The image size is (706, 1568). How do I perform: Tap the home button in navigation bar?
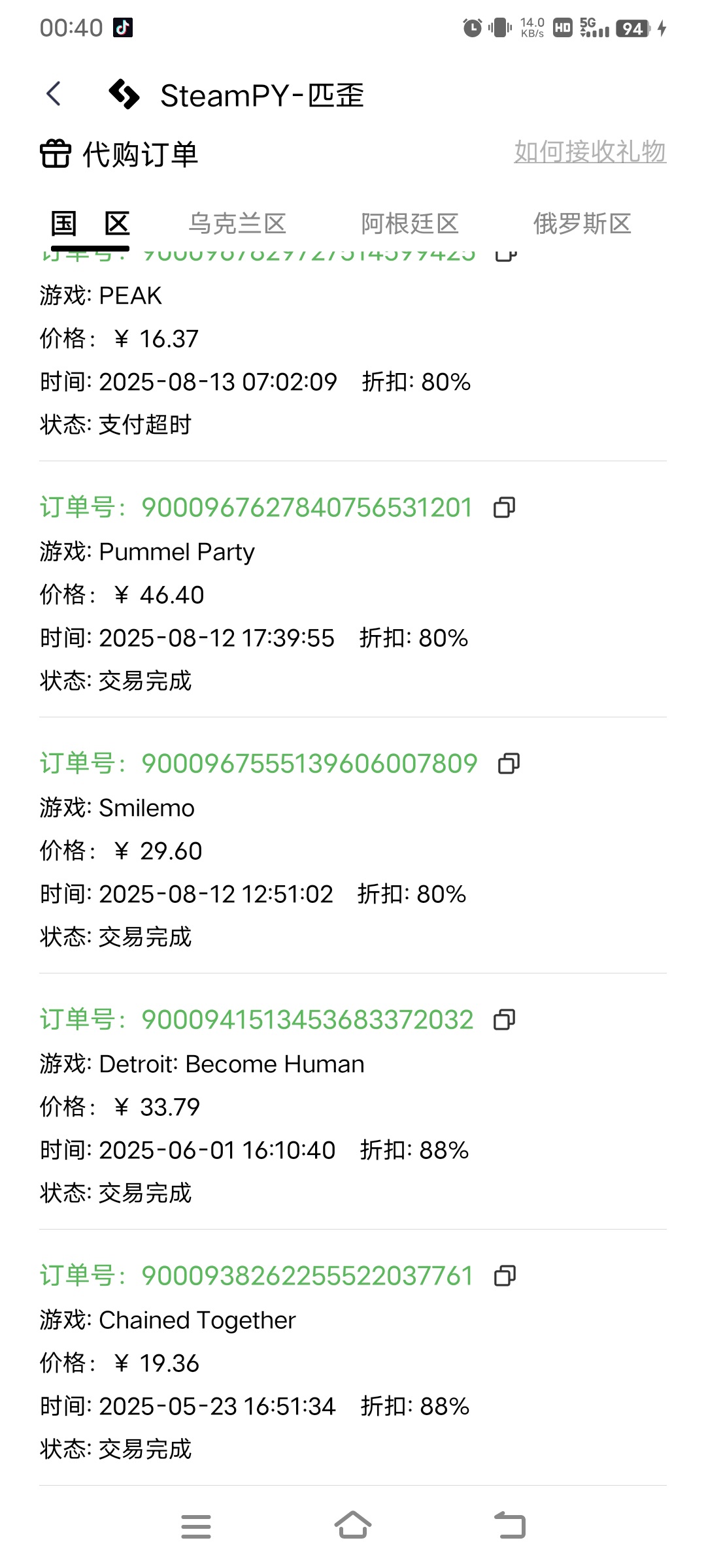click(353, 1527)
